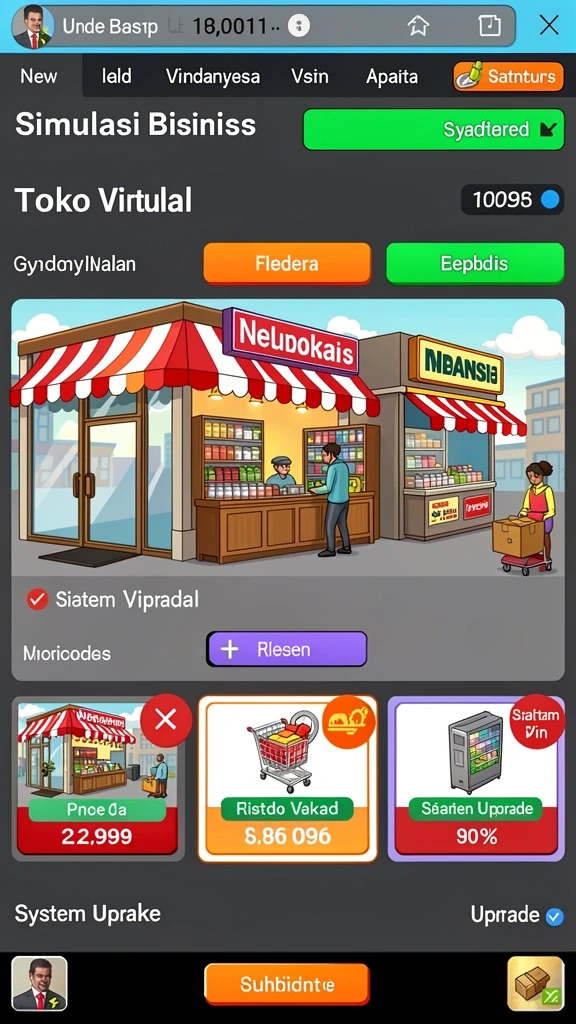
Task: Tap the home icon in top bar
Action: coord(418,25)
